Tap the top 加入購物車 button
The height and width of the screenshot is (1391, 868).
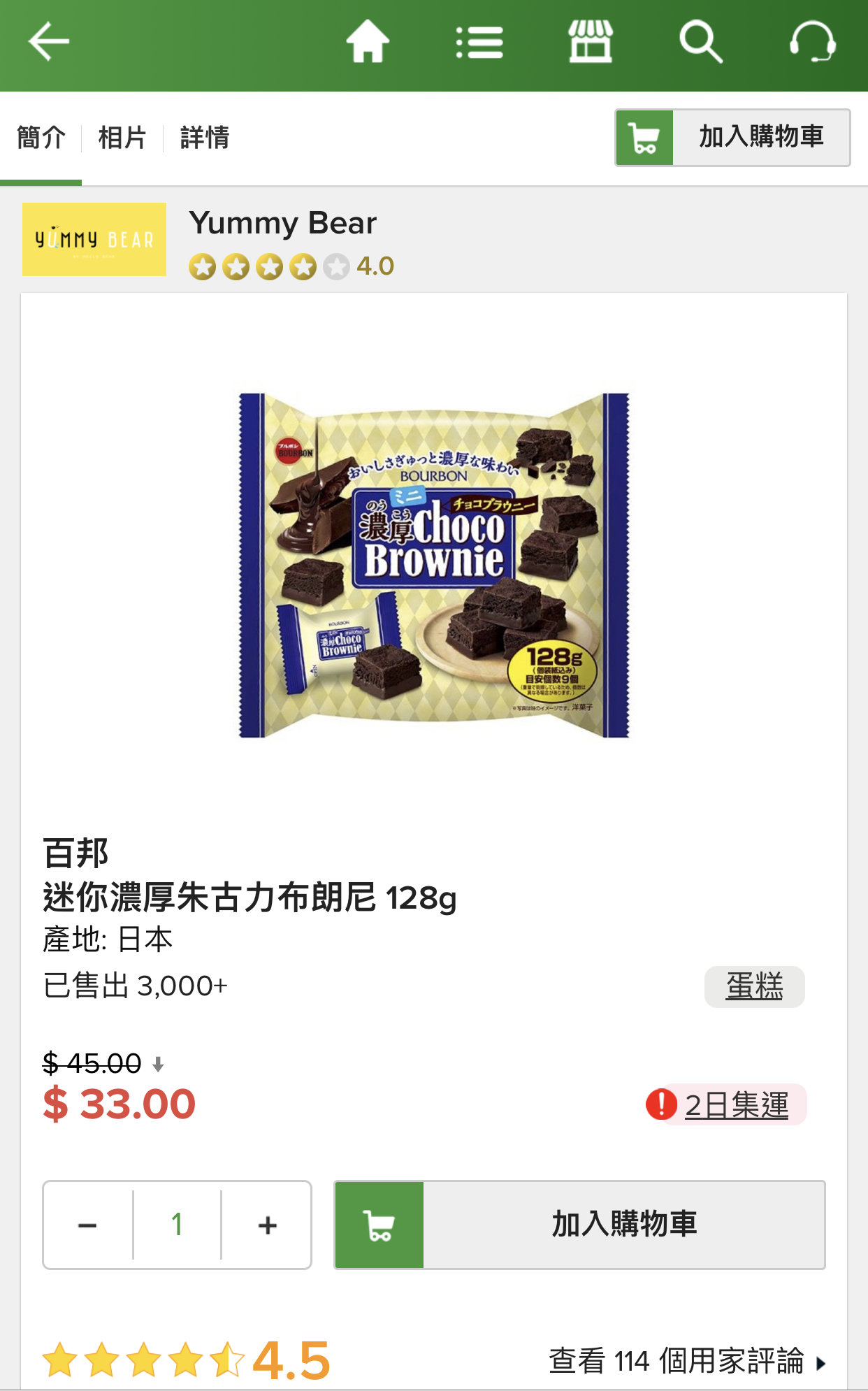point(732,137)
